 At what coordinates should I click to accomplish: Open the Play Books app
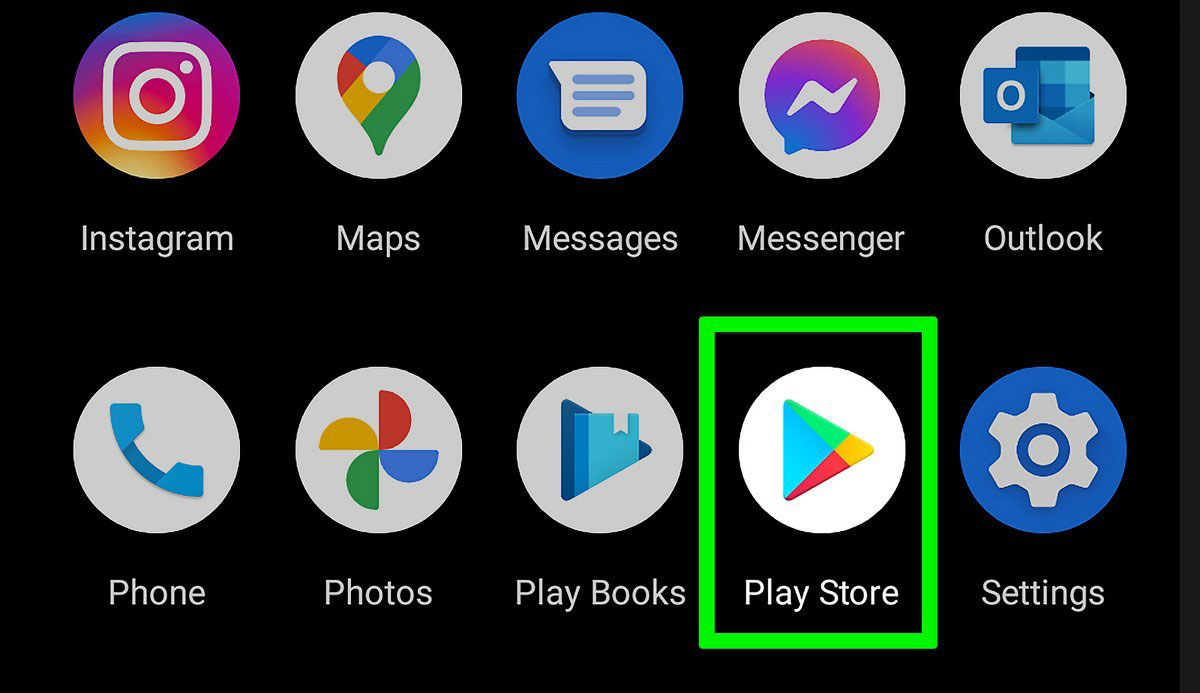point(600,449)
